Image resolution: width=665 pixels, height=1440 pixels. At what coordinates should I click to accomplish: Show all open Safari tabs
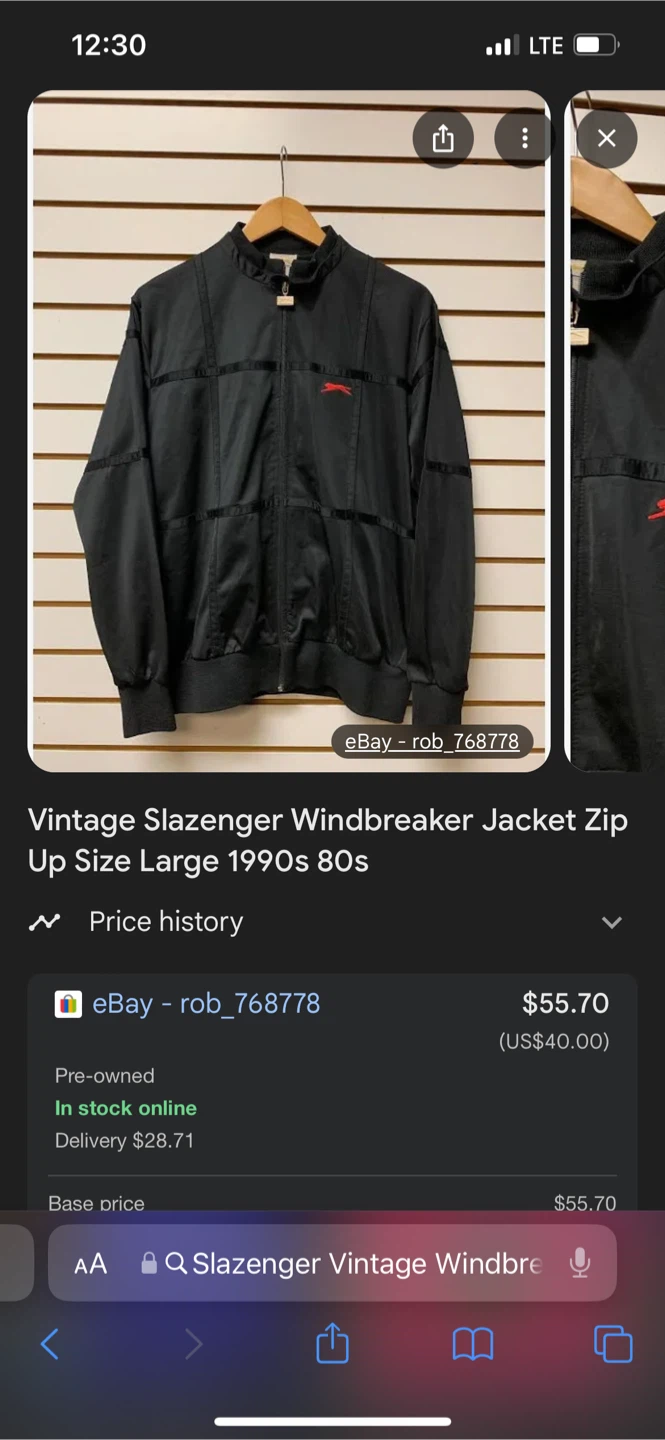click(613, 1344)
